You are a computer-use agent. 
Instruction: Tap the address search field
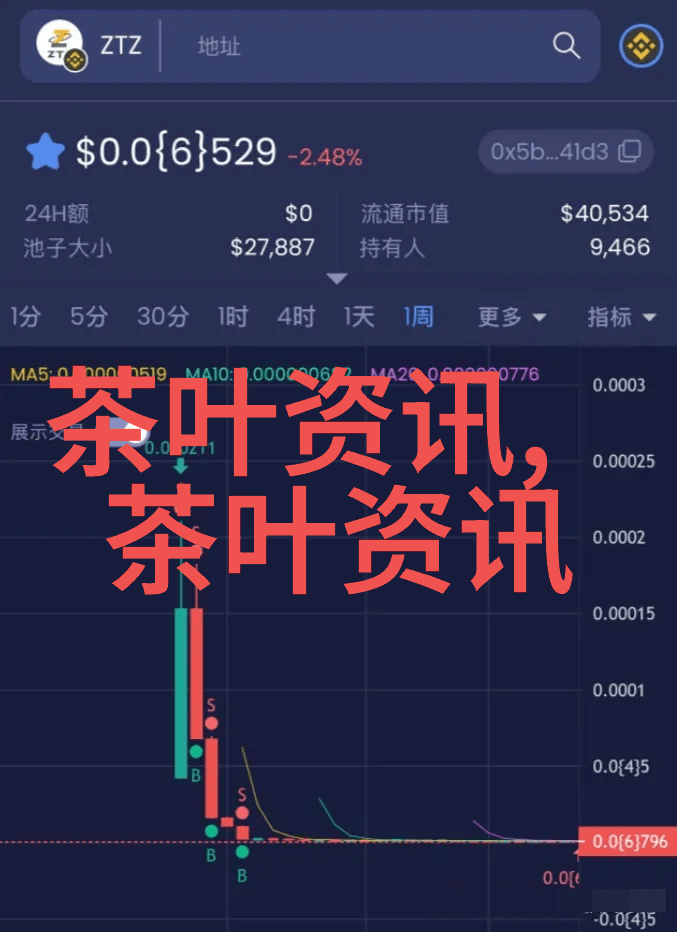click(x=360, y=46)
